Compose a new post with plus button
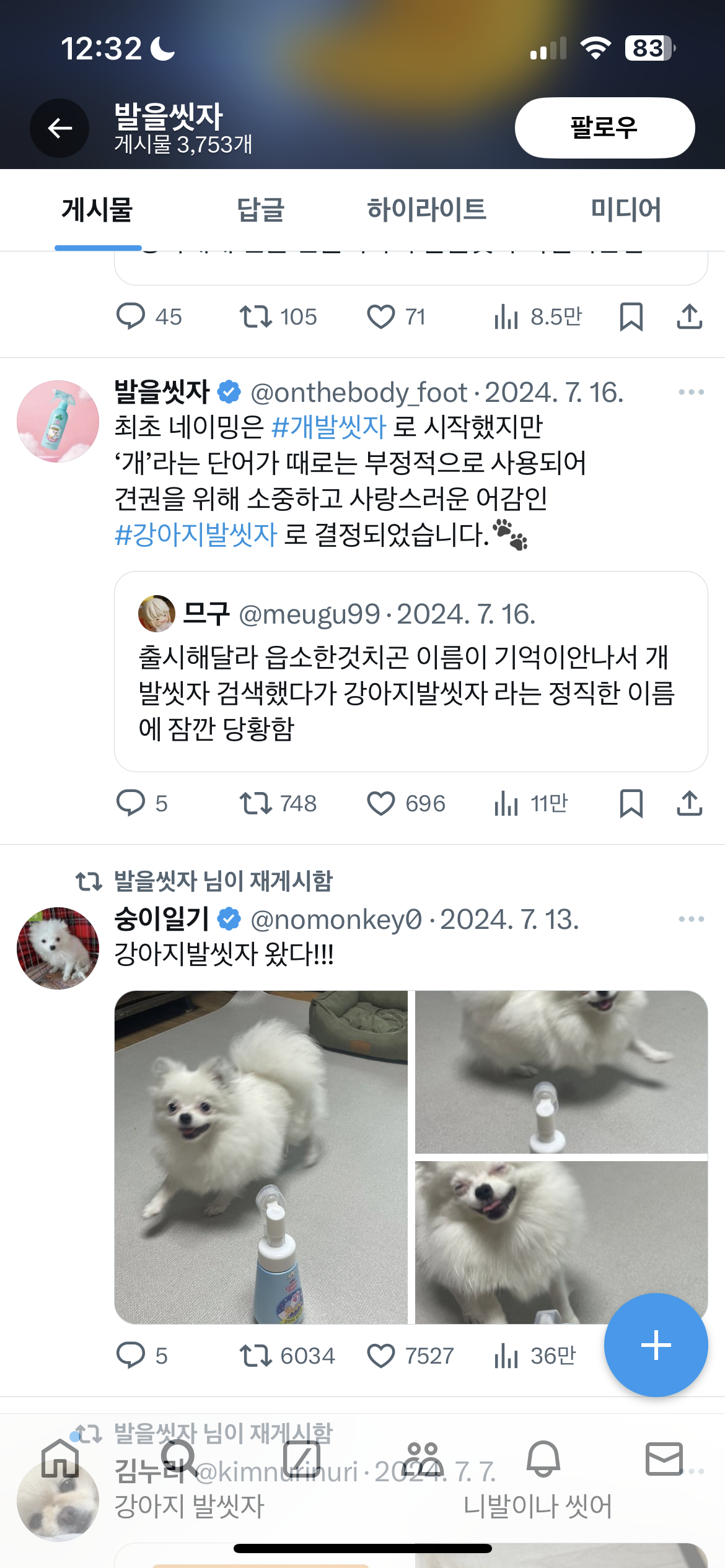725x1568 pixels. 656,1345
